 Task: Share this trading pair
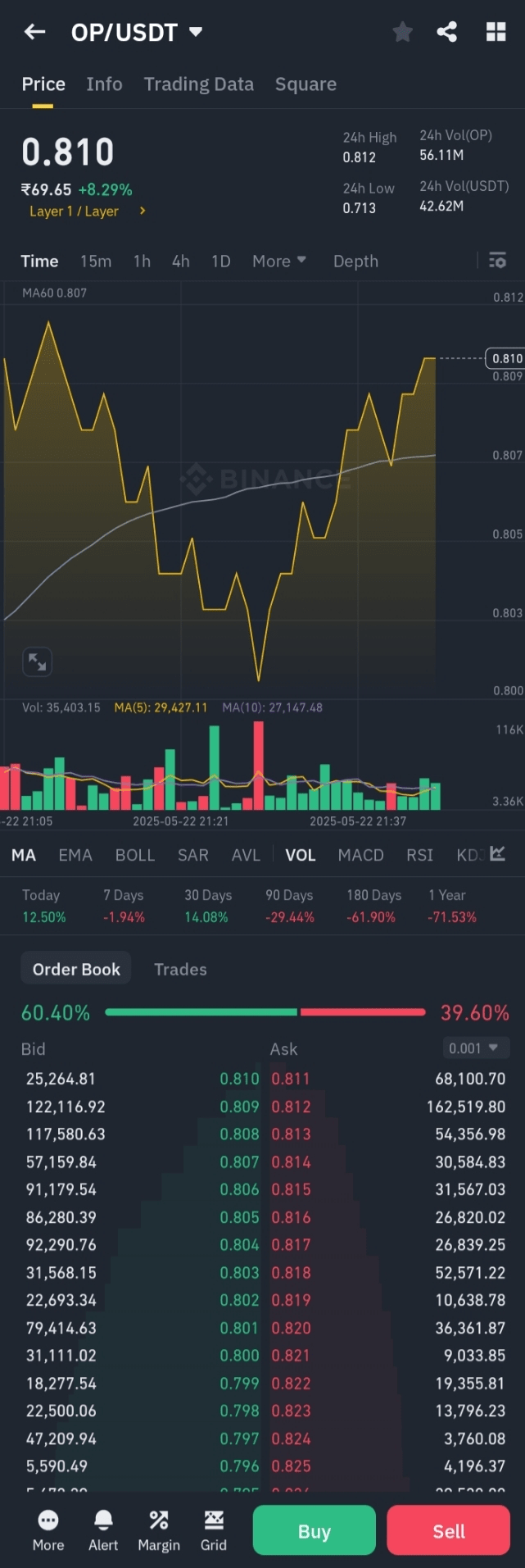447,32
